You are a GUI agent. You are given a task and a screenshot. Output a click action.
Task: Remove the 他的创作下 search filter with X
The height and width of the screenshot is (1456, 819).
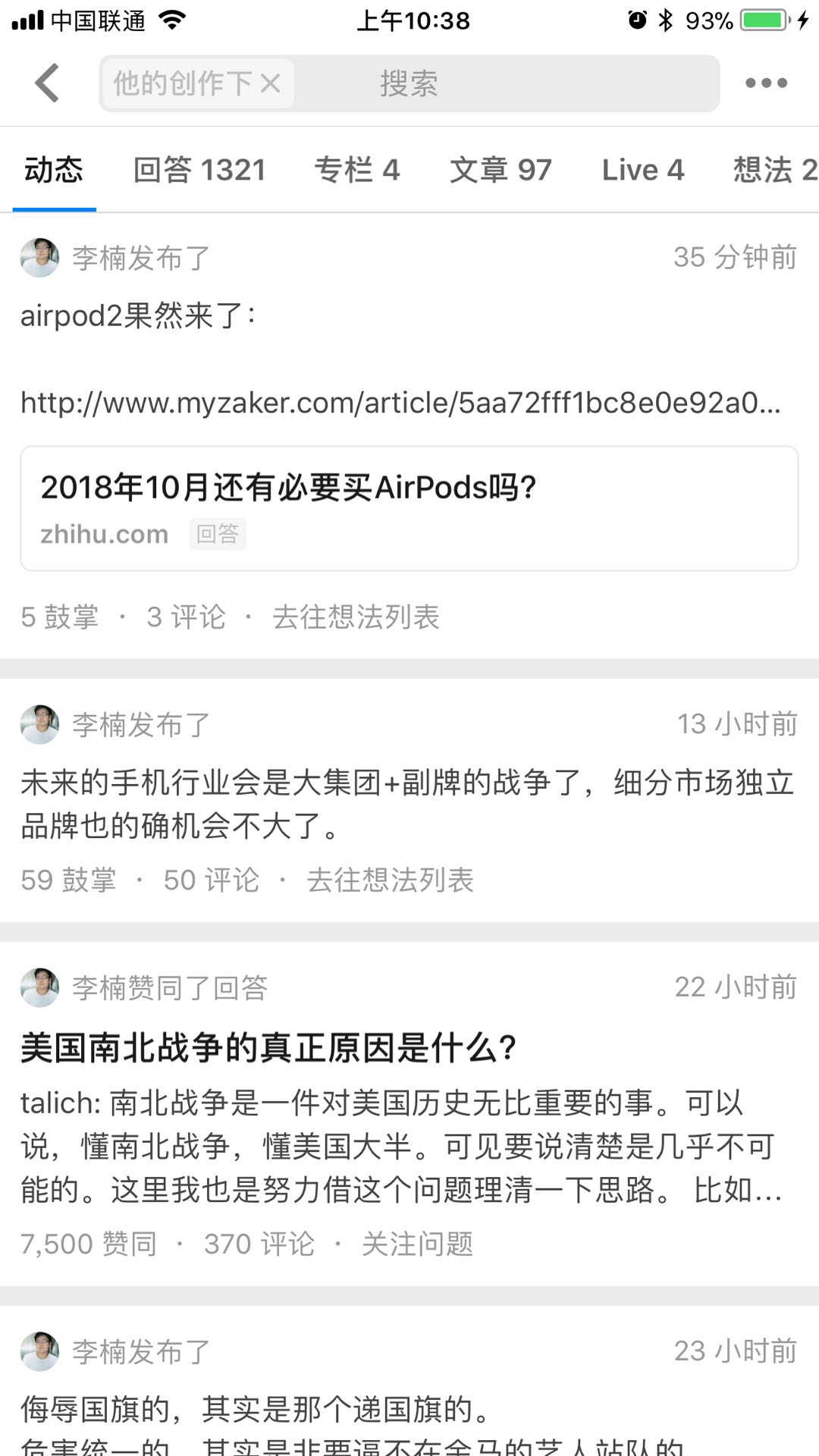pos(271,82)
